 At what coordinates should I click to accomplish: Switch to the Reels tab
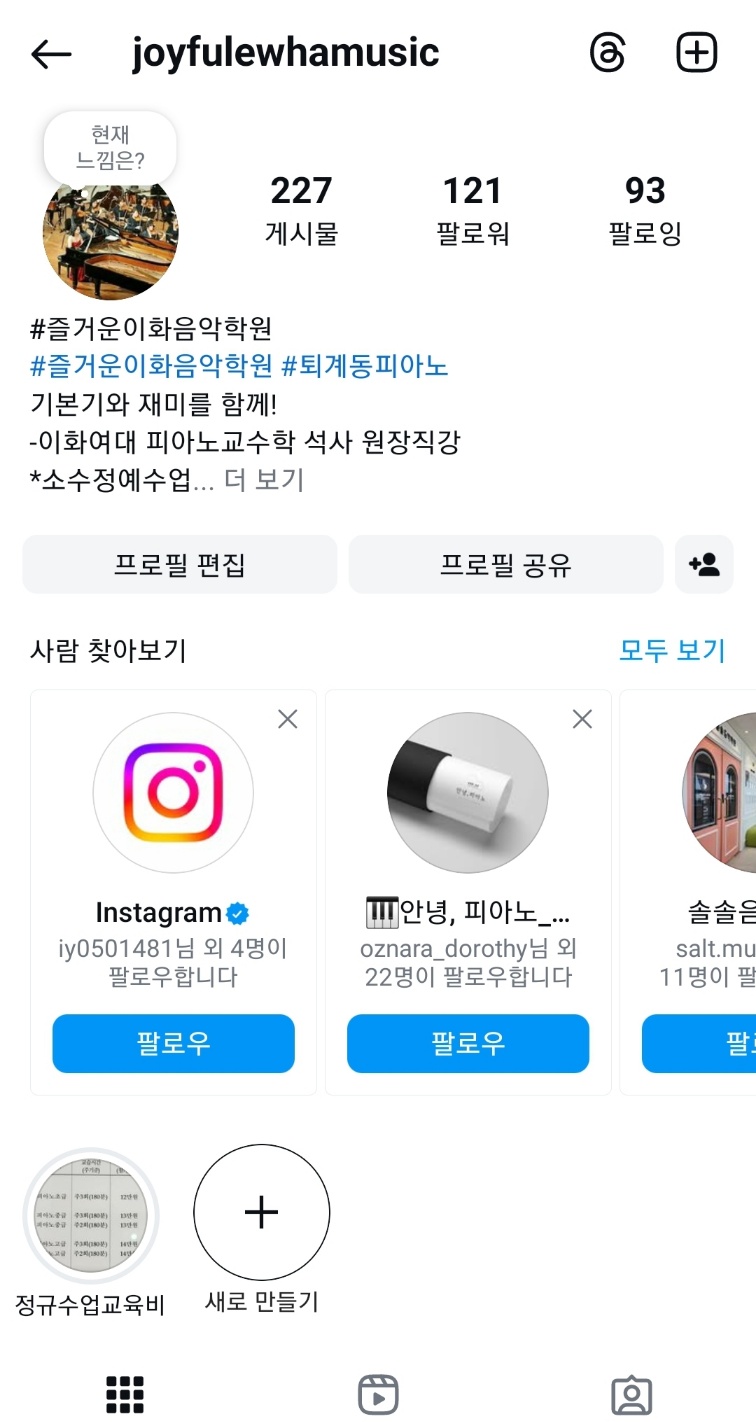pos(378,1394)
